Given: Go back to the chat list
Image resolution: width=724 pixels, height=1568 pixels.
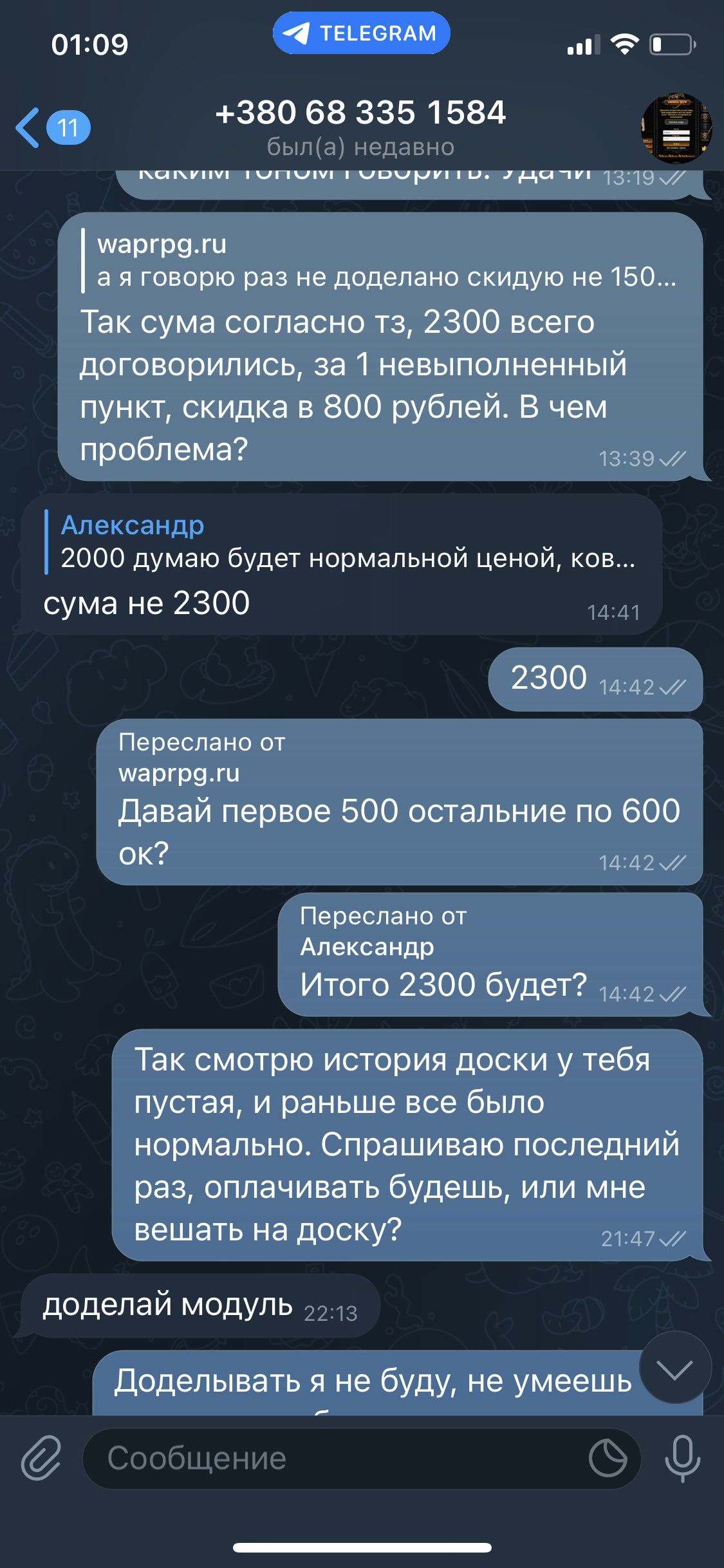Looking at the screenshot, I should pos(51,127).
